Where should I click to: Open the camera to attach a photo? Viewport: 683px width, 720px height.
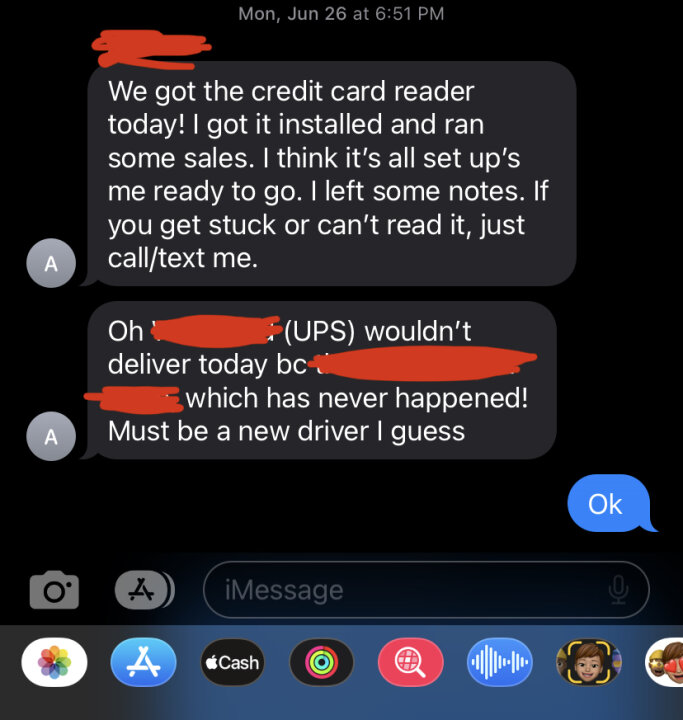click(x=54, y=590)
